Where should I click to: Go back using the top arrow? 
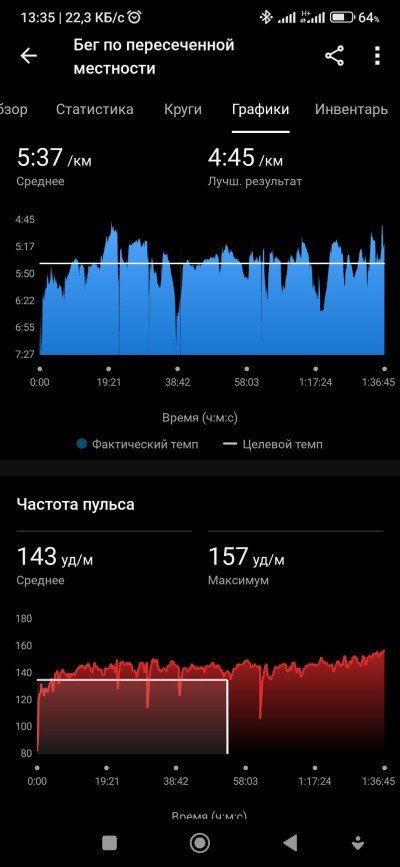pyautogui.click(x=29, y=56)
